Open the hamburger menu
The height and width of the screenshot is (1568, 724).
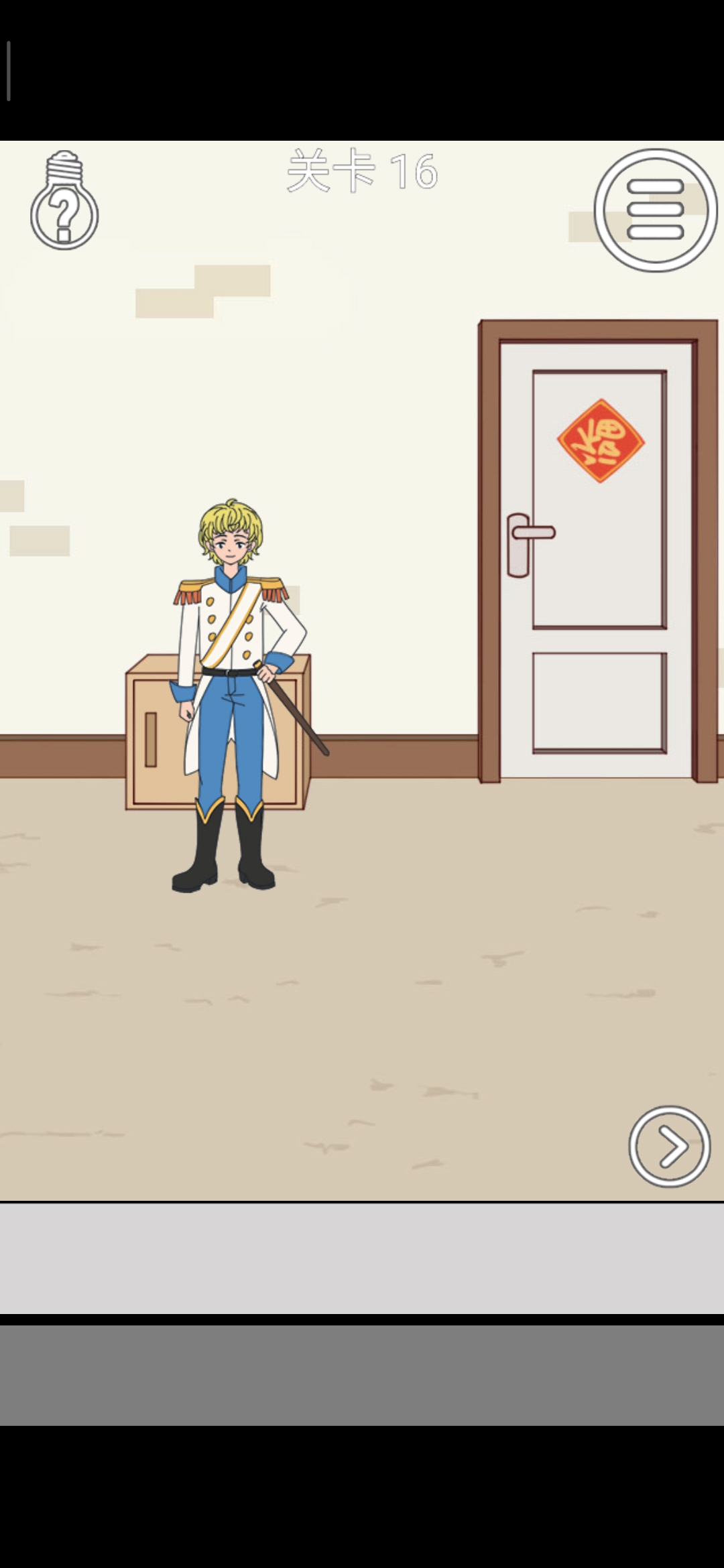tap(655, 210)
